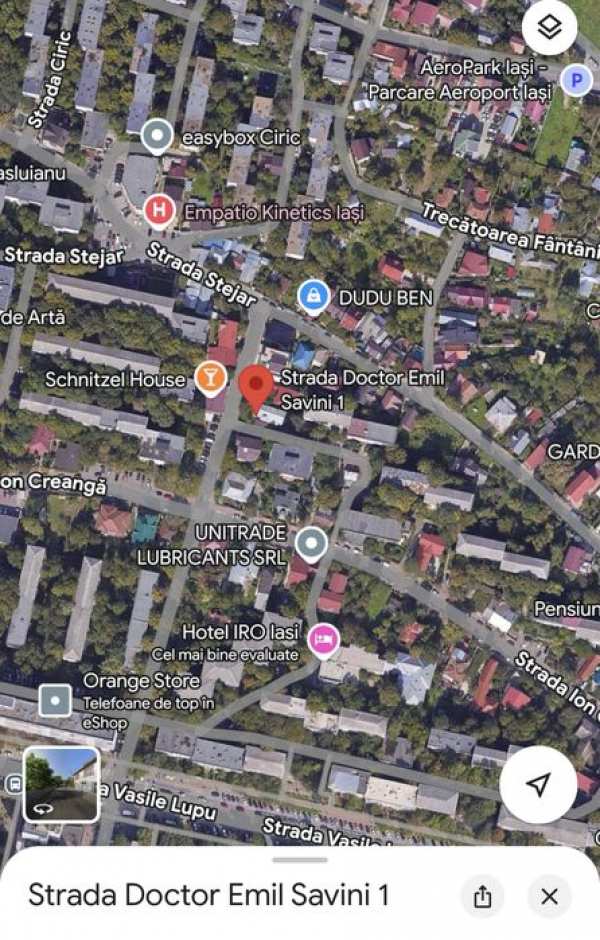Open the DUDU BEN shop marker
The width and height of the screenshot is (600, 940).
314,296
